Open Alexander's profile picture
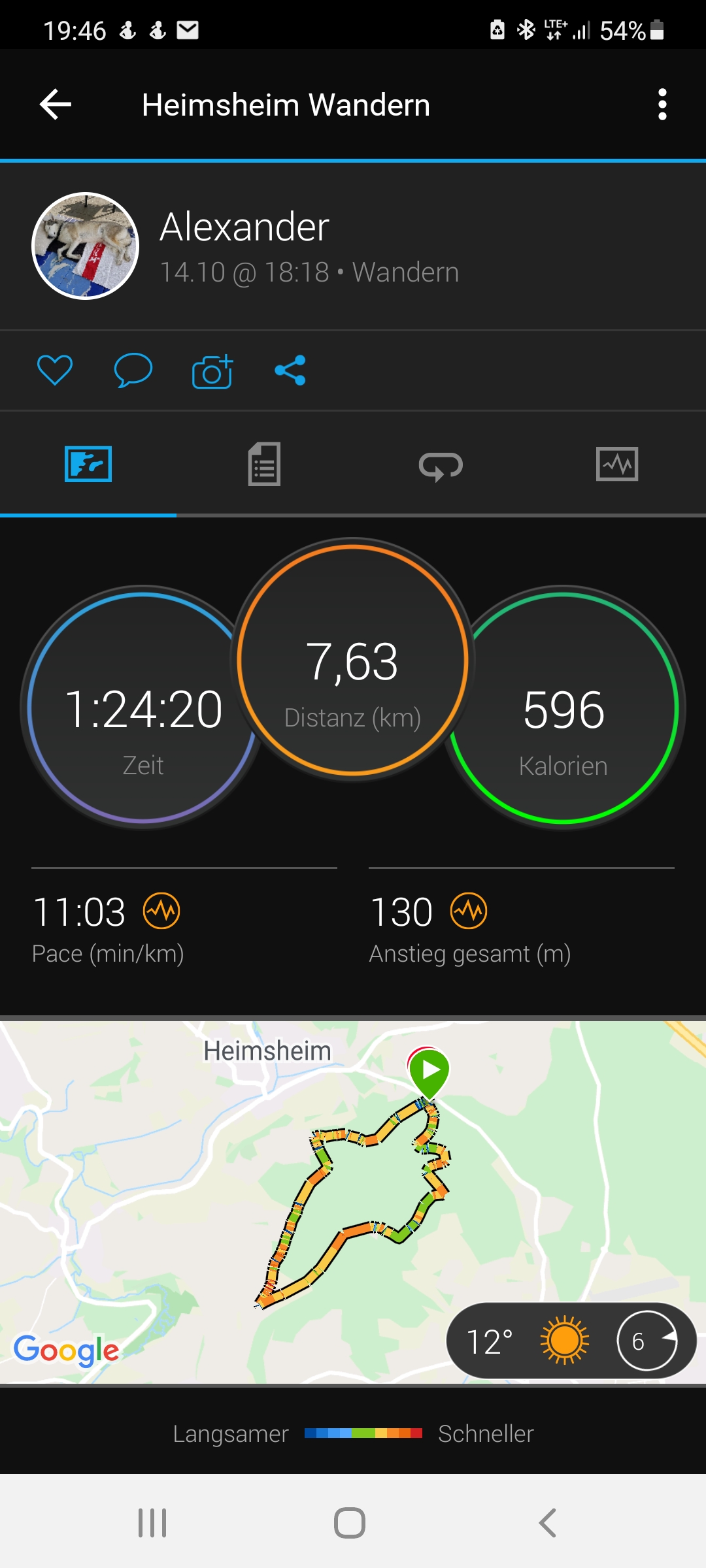The height and width of the screenshot is (1568, 706). point(86,246)
